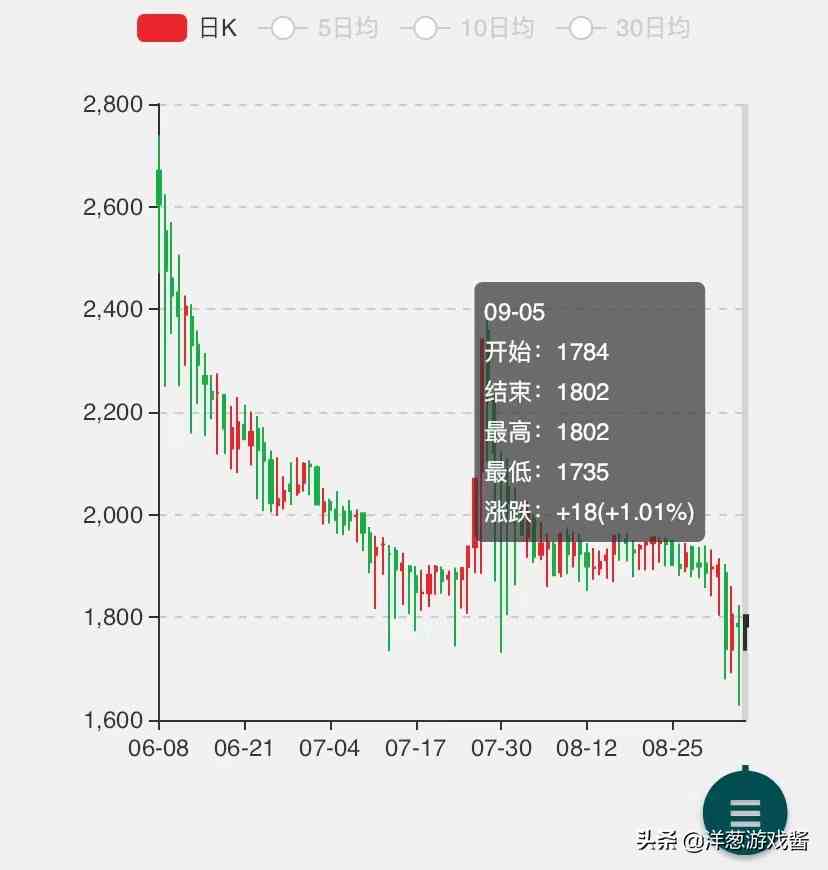Click the red 日K legend marker
Viewport: 828px width, 870px height.
[163, 26]
